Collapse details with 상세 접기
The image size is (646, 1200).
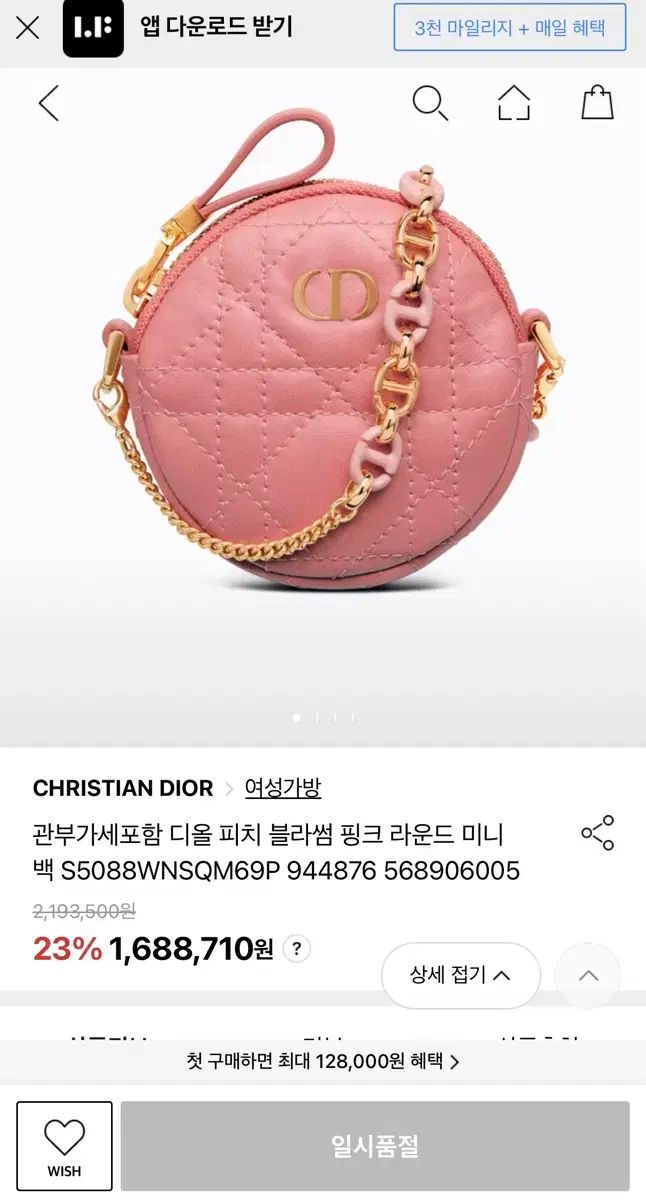(x=460, y=975)
